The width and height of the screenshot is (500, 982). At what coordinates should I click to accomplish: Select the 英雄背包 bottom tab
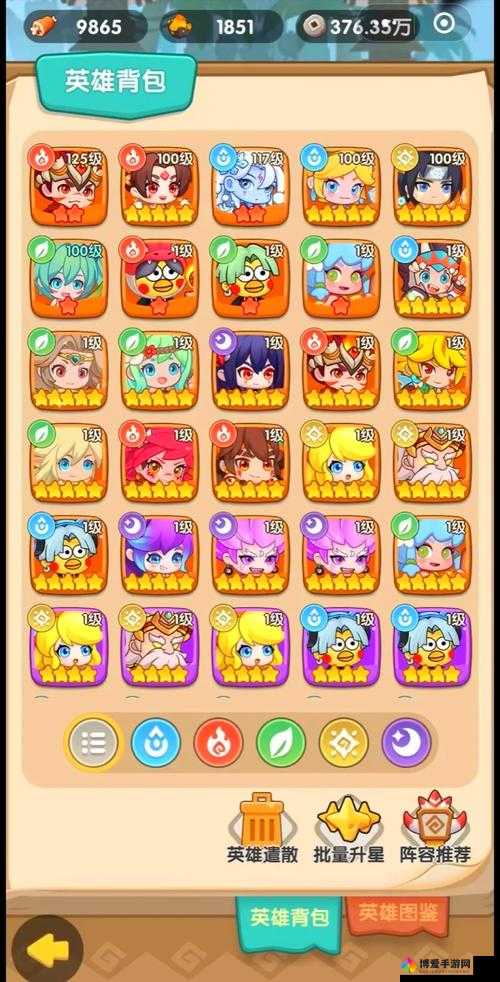[290, 917]
